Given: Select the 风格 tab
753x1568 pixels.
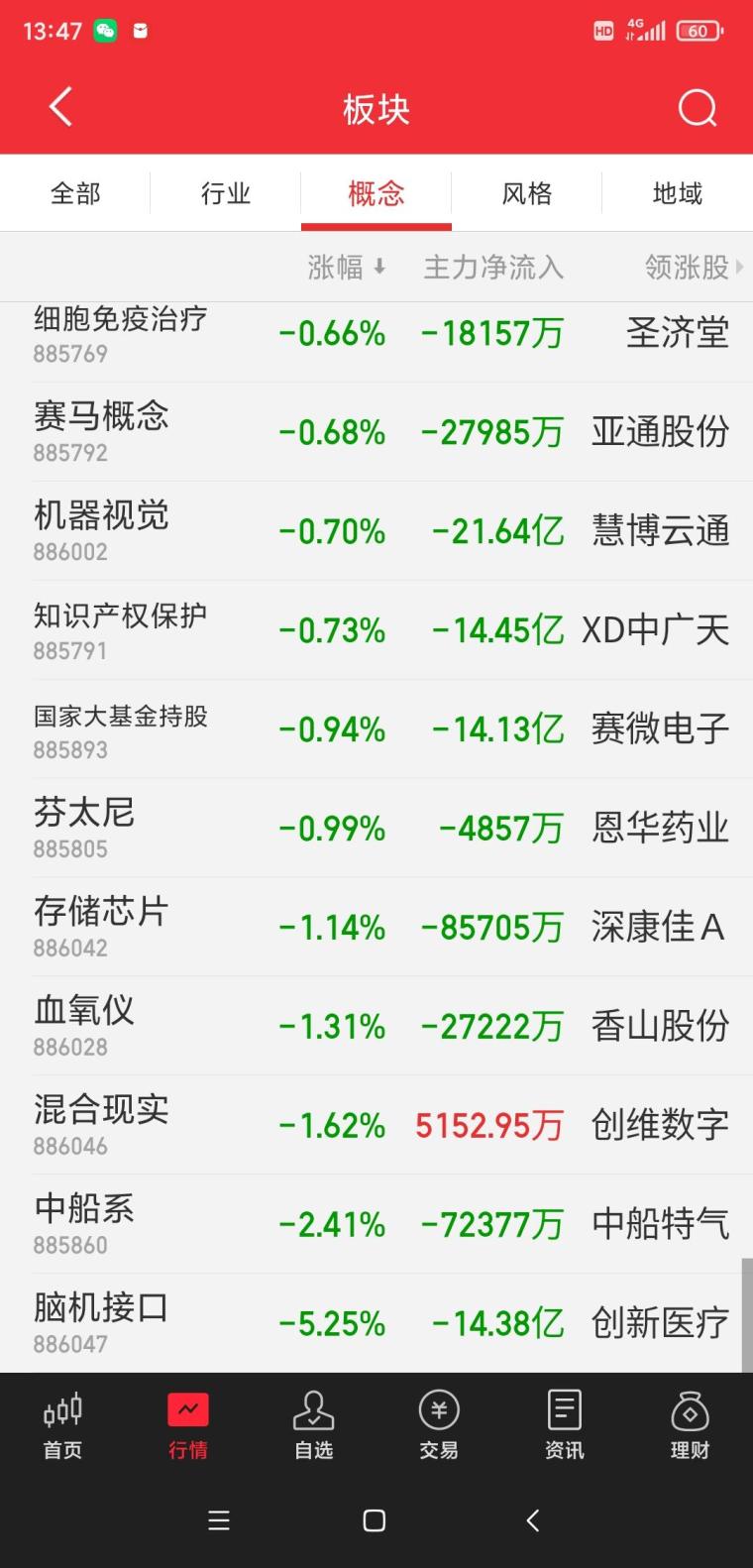Looking at the screenshot, I should tap(526, 193).
